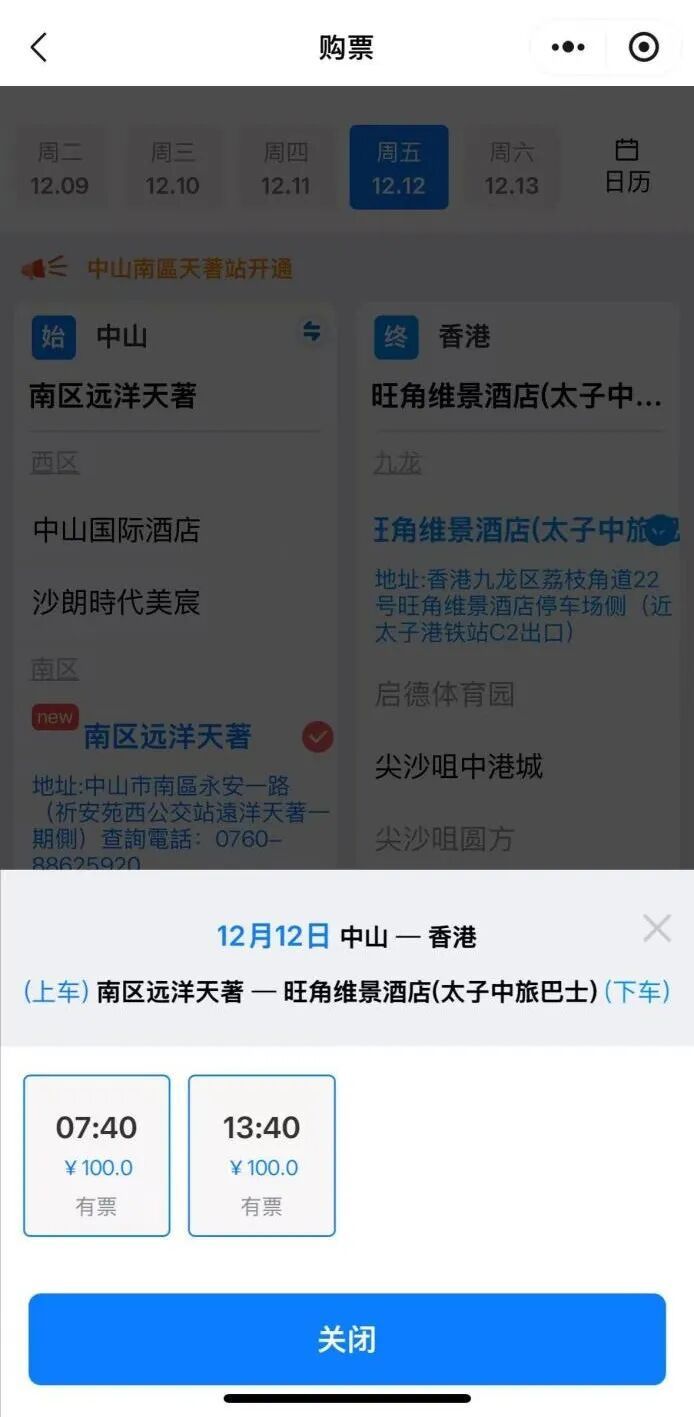
Task: Dismiss the departure time sheet with X
Action: pos(657,929)
